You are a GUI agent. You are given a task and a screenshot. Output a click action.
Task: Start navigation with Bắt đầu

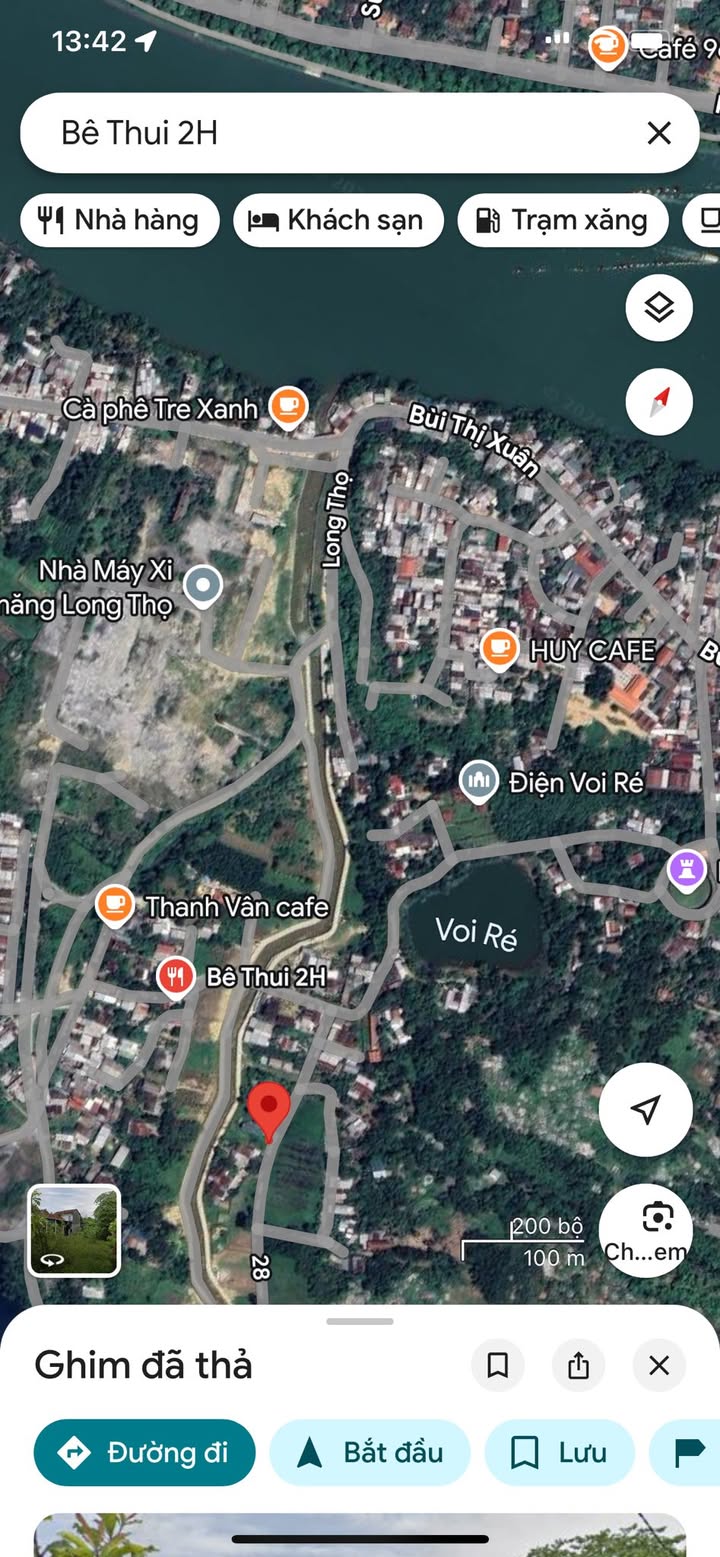coord(369,1452)
